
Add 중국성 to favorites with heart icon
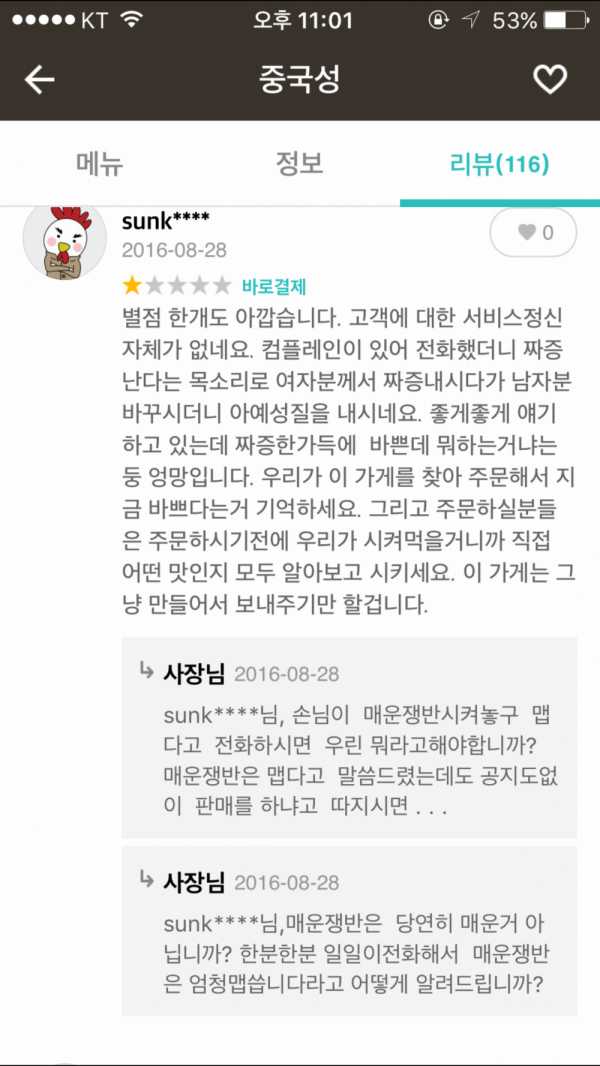[549, 80]
